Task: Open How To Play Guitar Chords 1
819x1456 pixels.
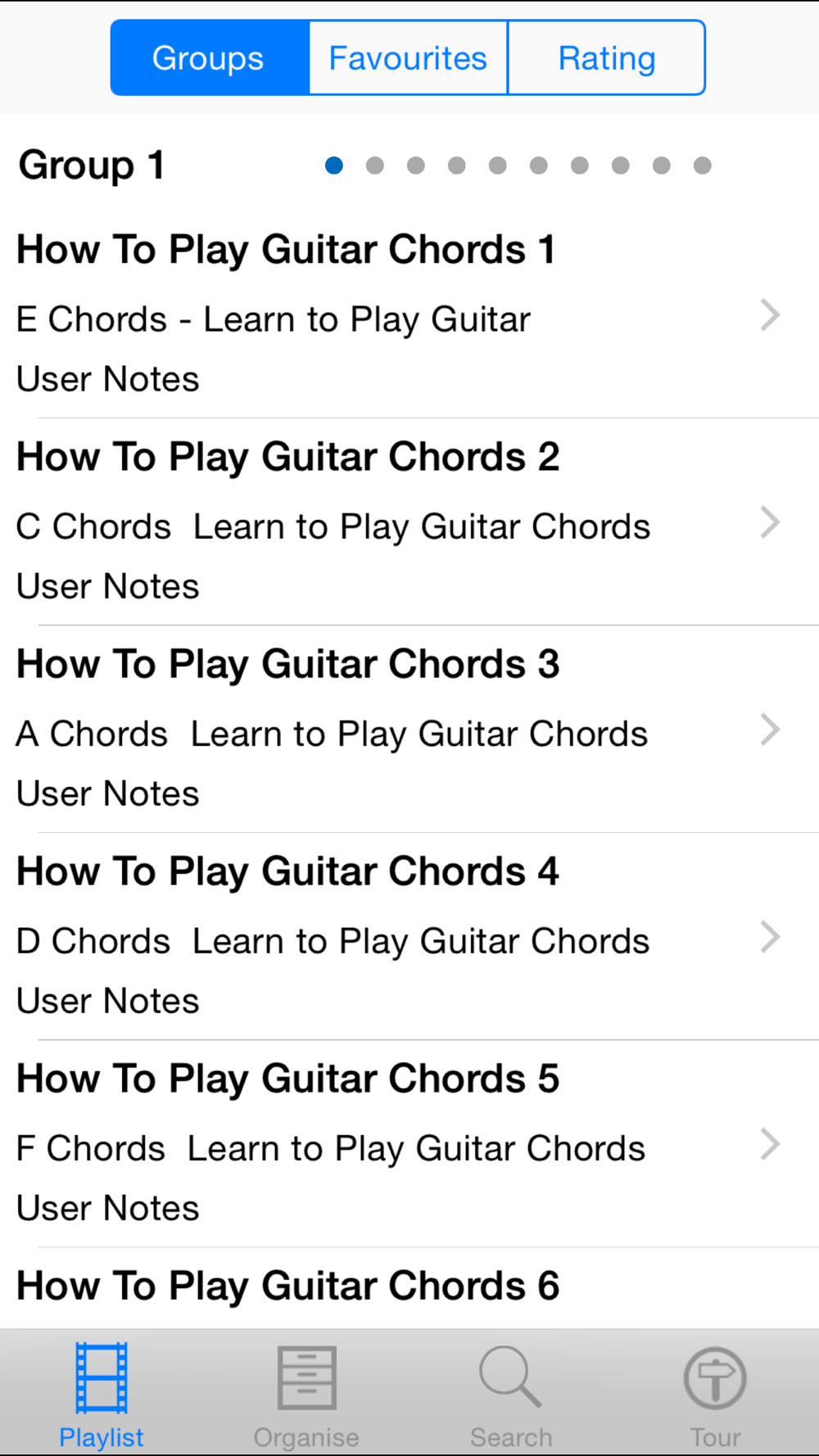Action: point(409,314)
